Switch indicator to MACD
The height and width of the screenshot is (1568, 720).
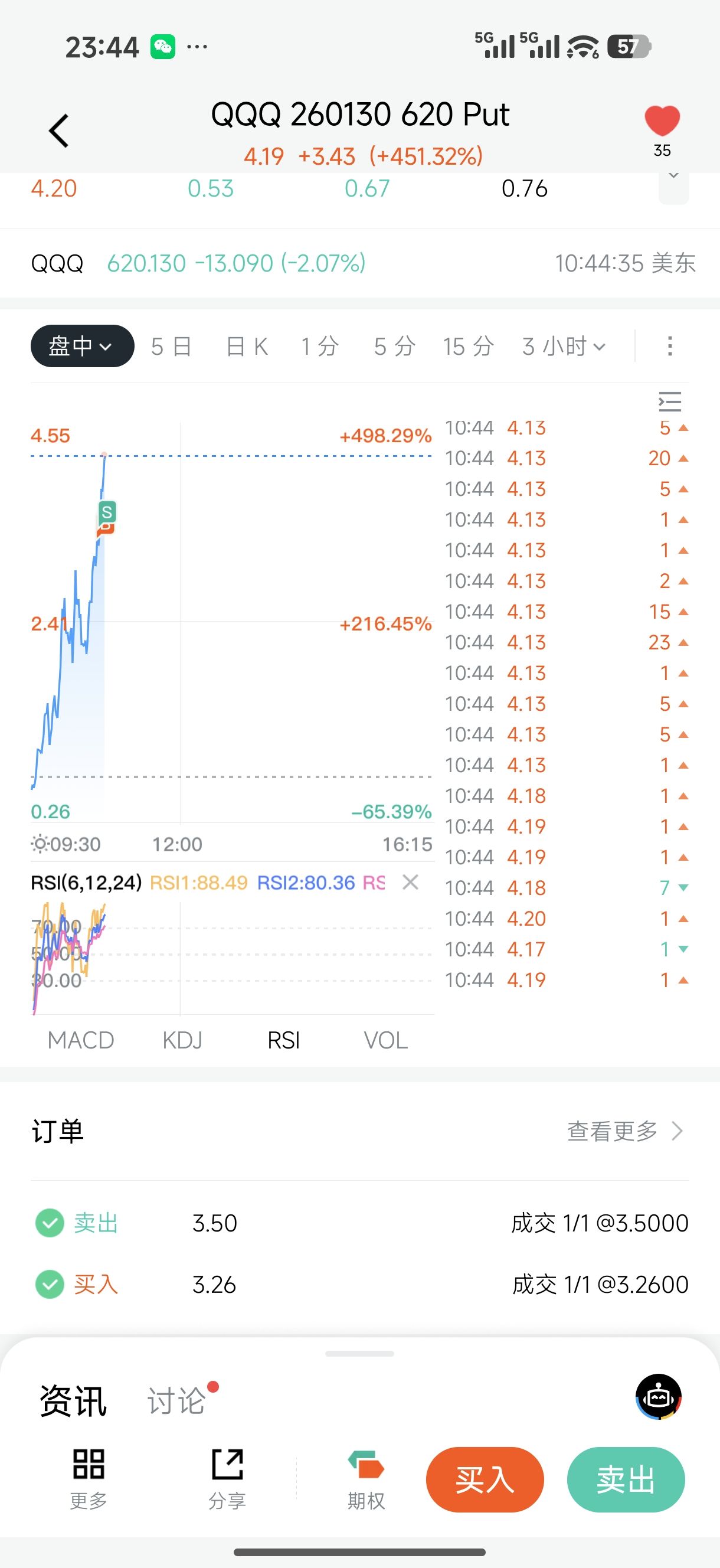[81, 1040]
